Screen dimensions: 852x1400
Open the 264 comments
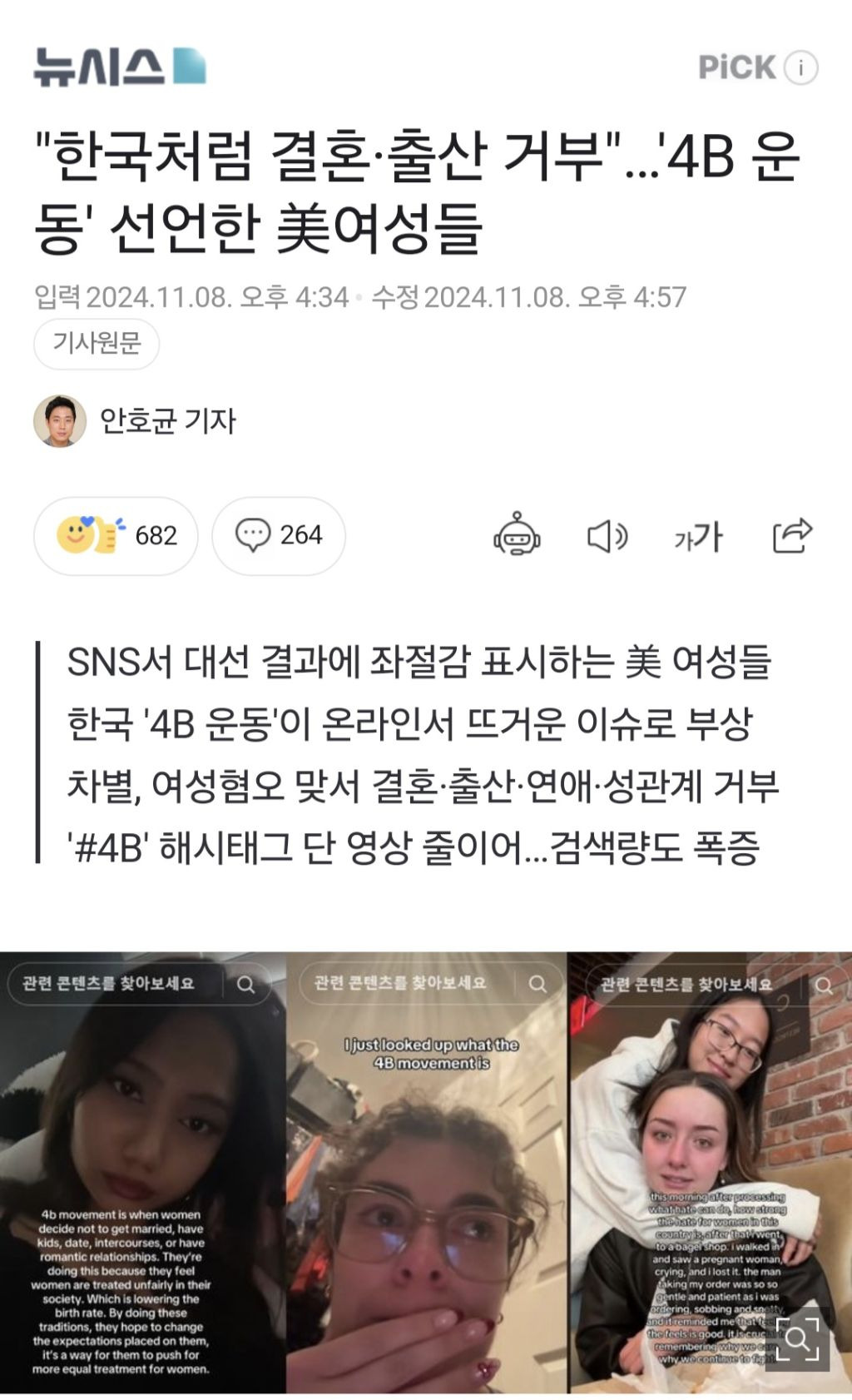coord(278,535)
